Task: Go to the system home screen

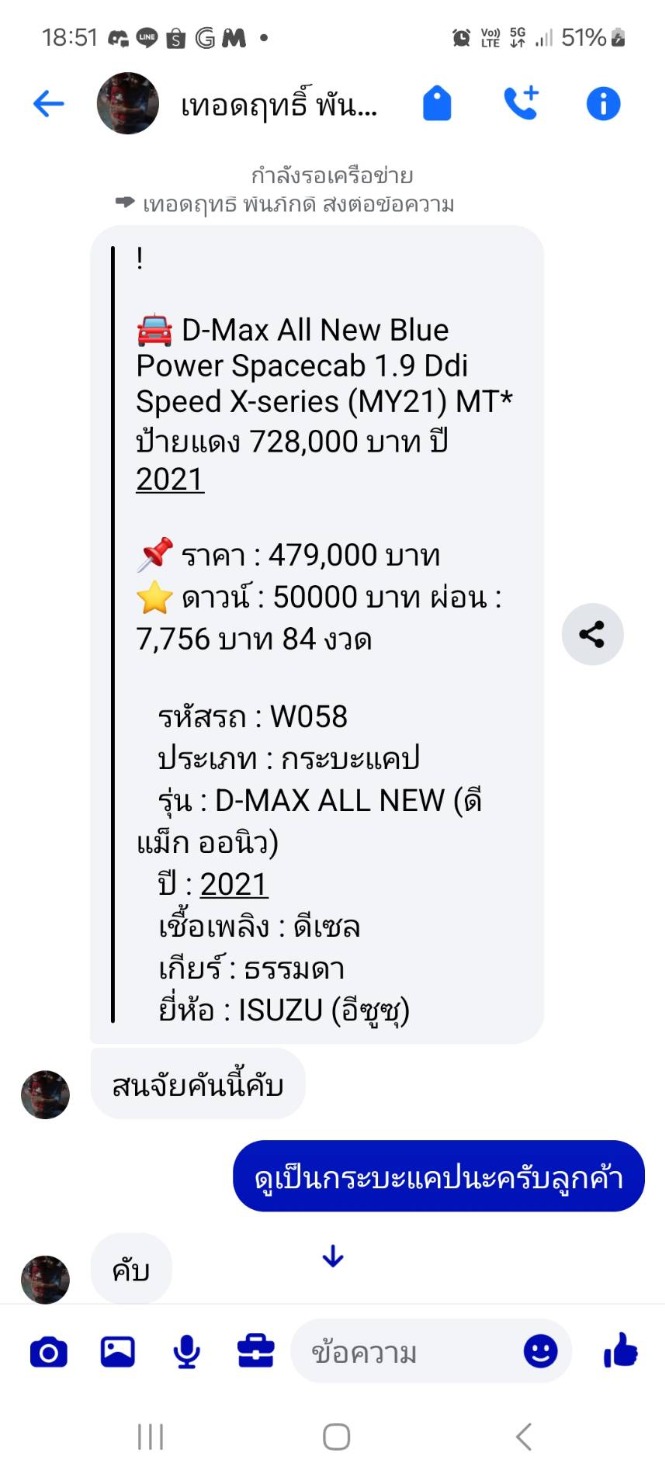Action: coord(336,1437)
